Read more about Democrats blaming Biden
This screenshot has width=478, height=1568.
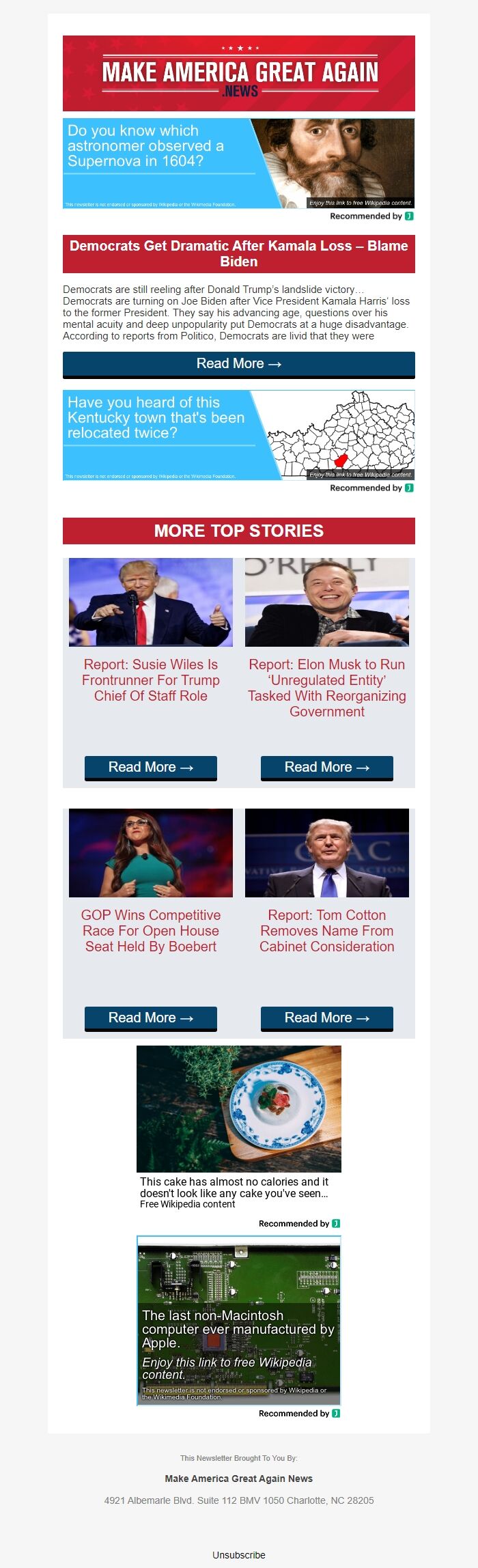[238, 364]
